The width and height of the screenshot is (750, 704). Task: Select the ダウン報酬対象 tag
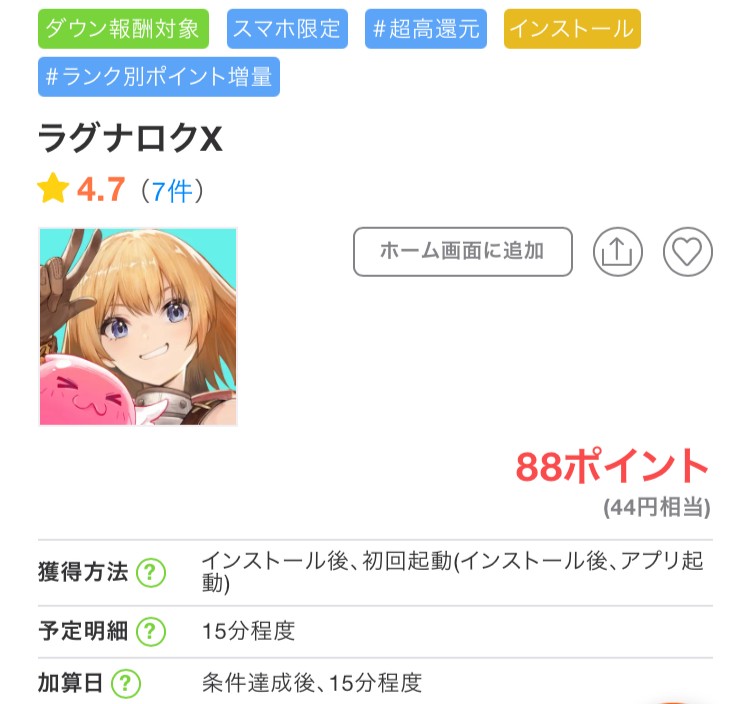click(123, 29)
